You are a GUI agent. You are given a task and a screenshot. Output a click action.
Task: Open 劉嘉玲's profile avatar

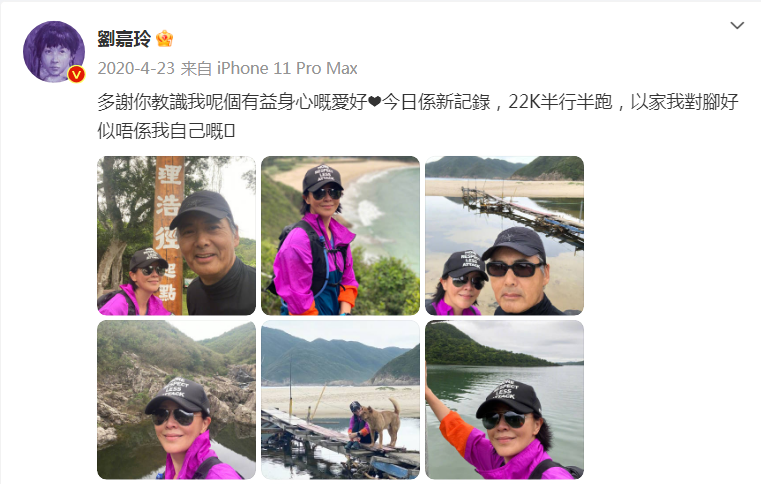pyautogui.click(x=53, y=52)
